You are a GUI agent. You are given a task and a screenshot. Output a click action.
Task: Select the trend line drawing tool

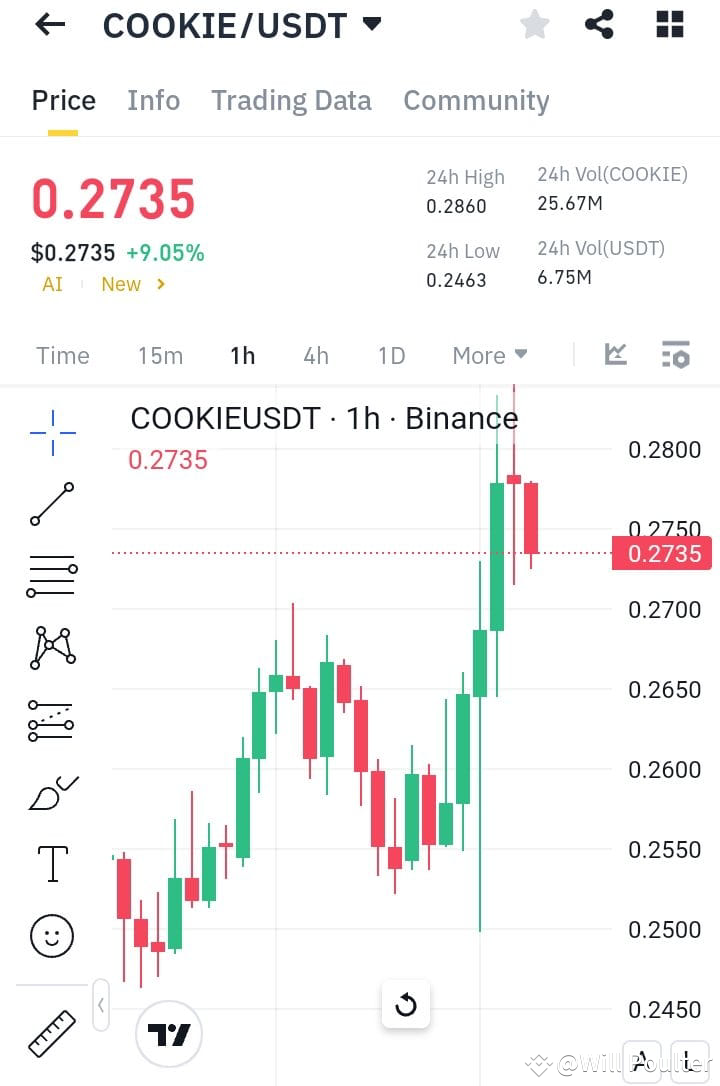pyautogui.click(x=51, y=505)
